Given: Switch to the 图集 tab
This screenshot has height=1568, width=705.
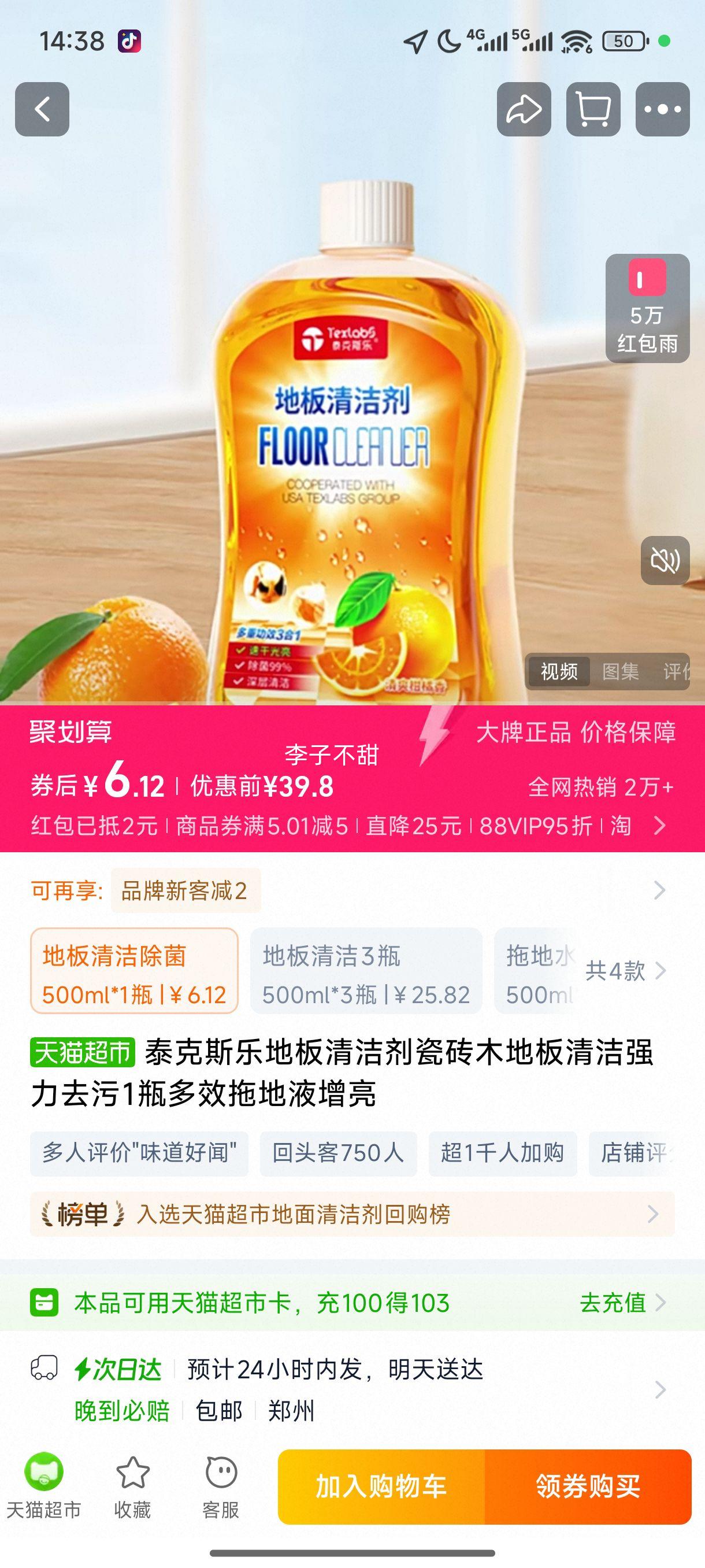Looking at the screenshot, I should click(x=622, y=670).
